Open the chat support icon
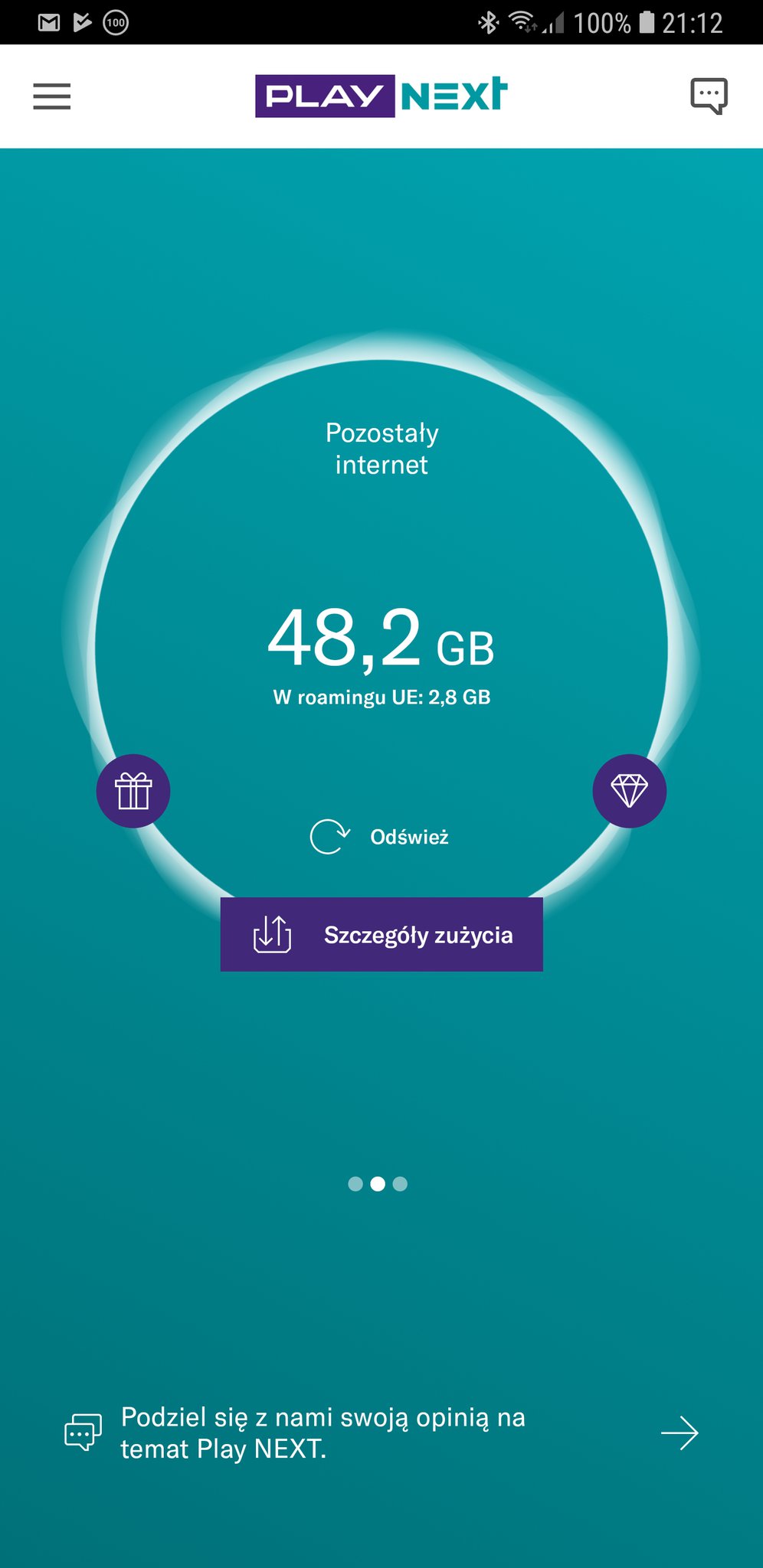 [x=709, y=96]
